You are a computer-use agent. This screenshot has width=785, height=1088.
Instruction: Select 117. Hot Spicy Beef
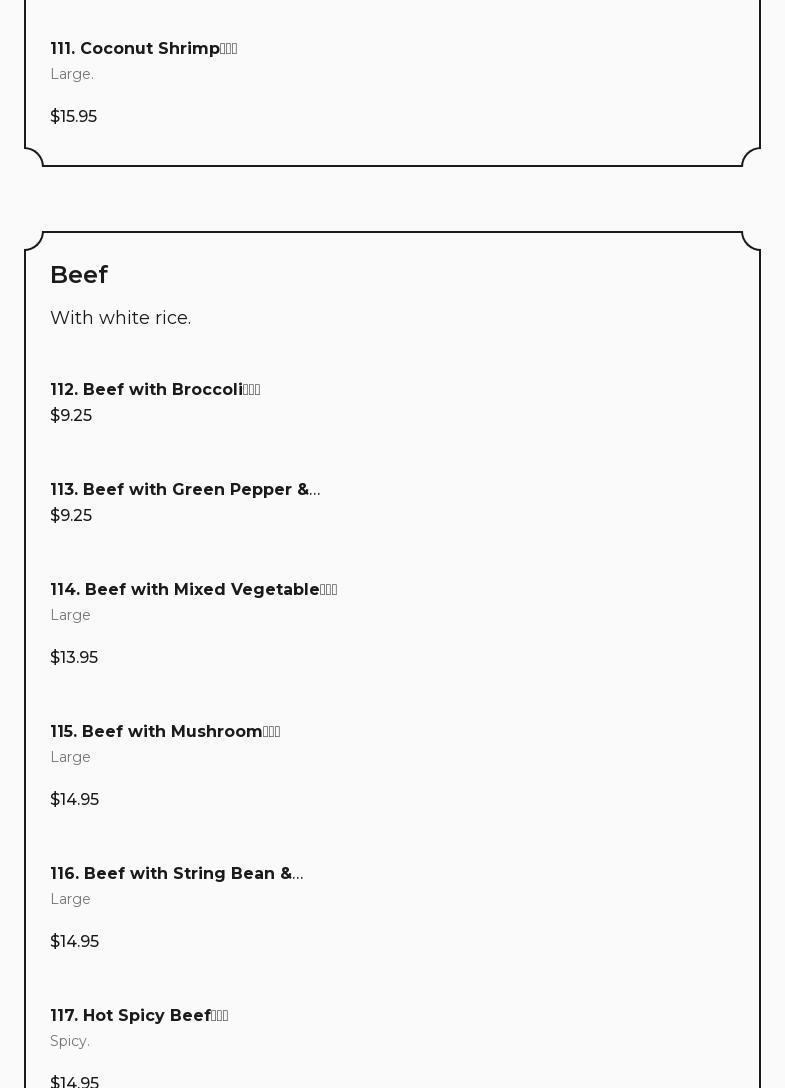[139, 1016]
